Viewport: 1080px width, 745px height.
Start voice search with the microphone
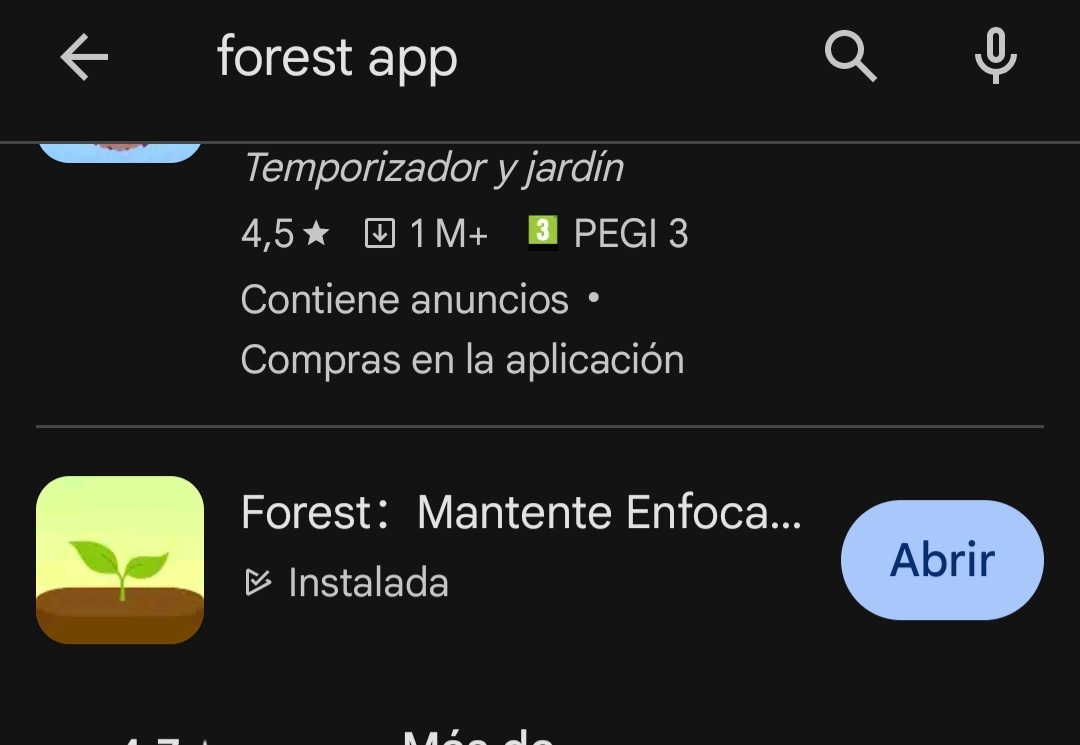pos(995,56)
